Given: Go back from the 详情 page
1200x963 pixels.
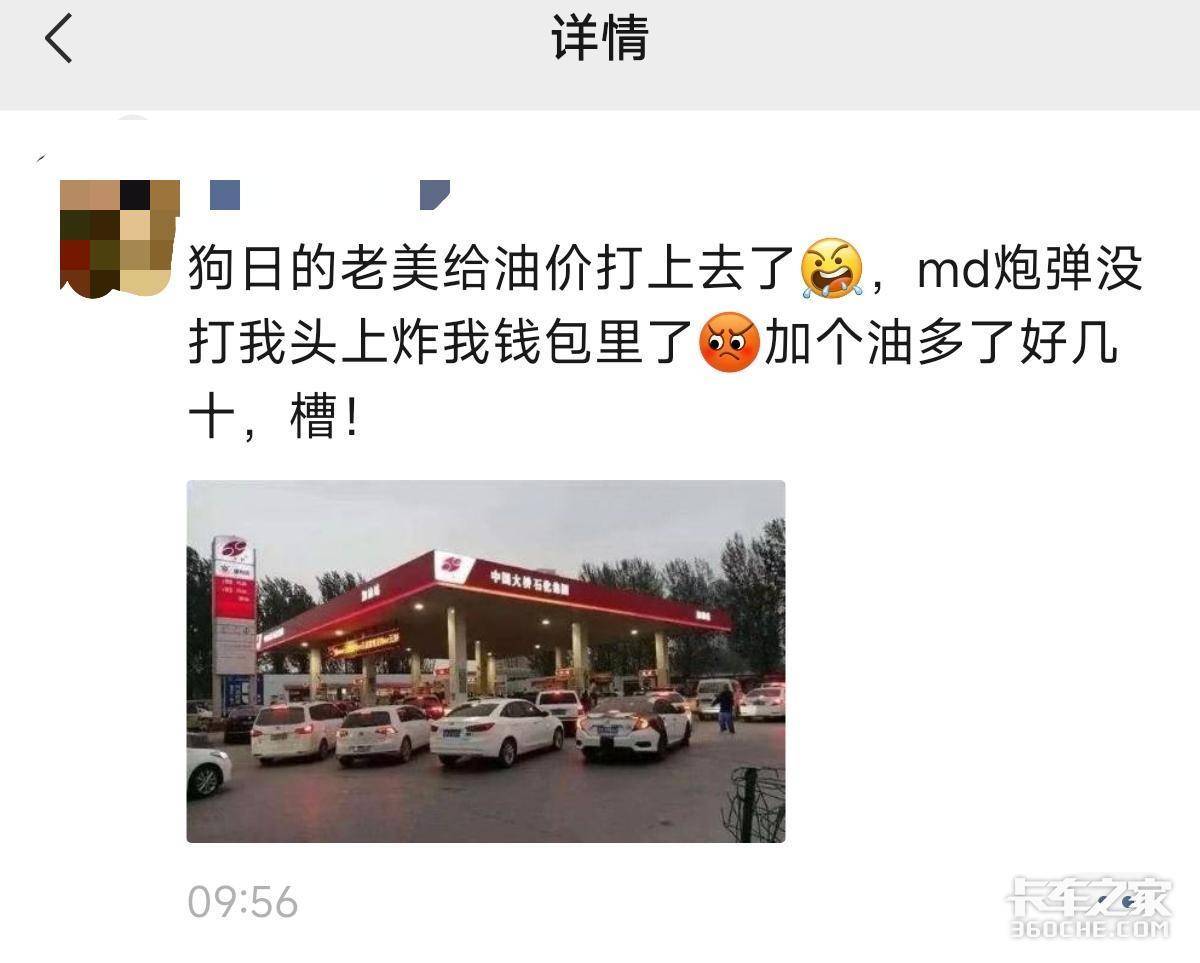Looking at the screenshot, I should coord(59,40).
